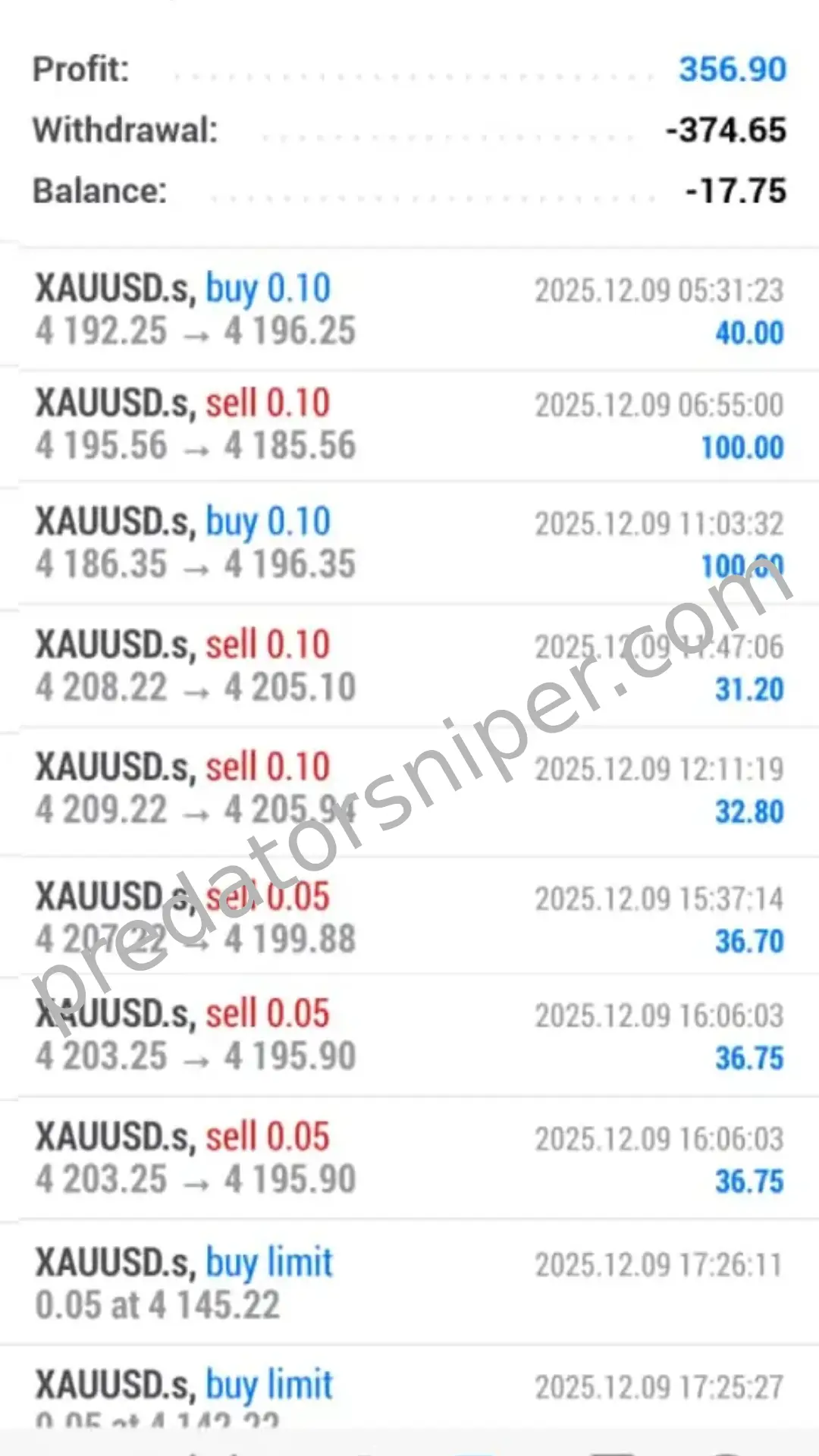Expand the buy trade from 4 186.35
Image resolution: width=819 pixels, height=1456 pixels.
click(x=409, y=543)
